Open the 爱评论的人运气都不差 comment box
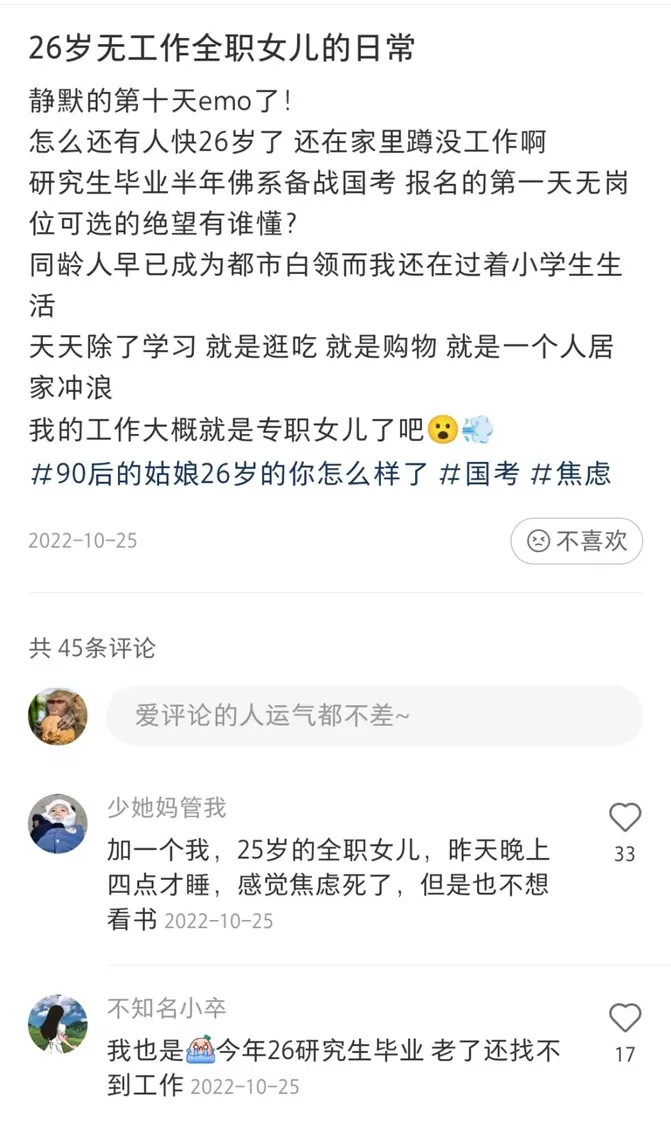Viewport: 671px width, 1121px height. point(373,715)
